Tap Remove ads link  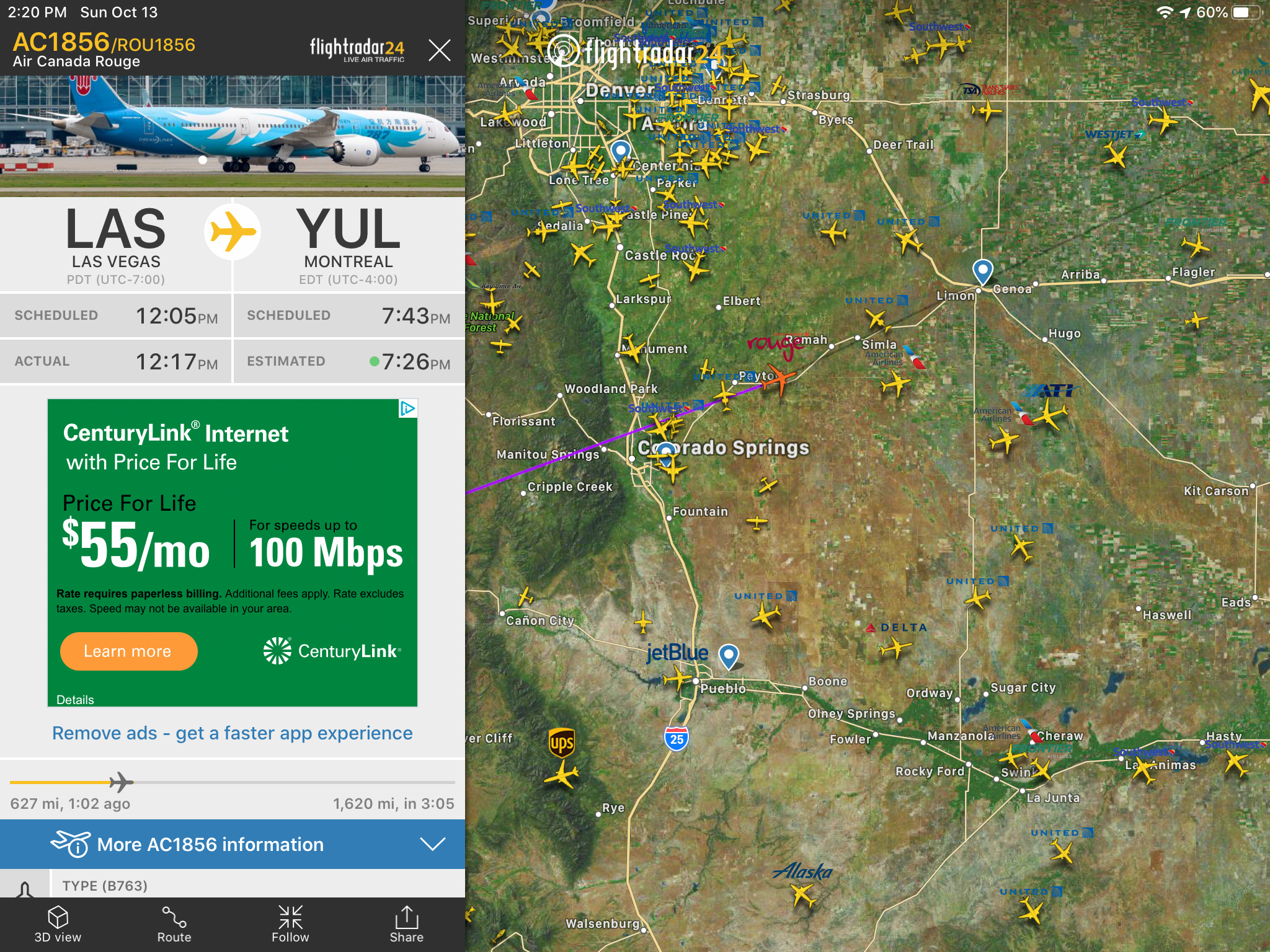coord(233,733)
